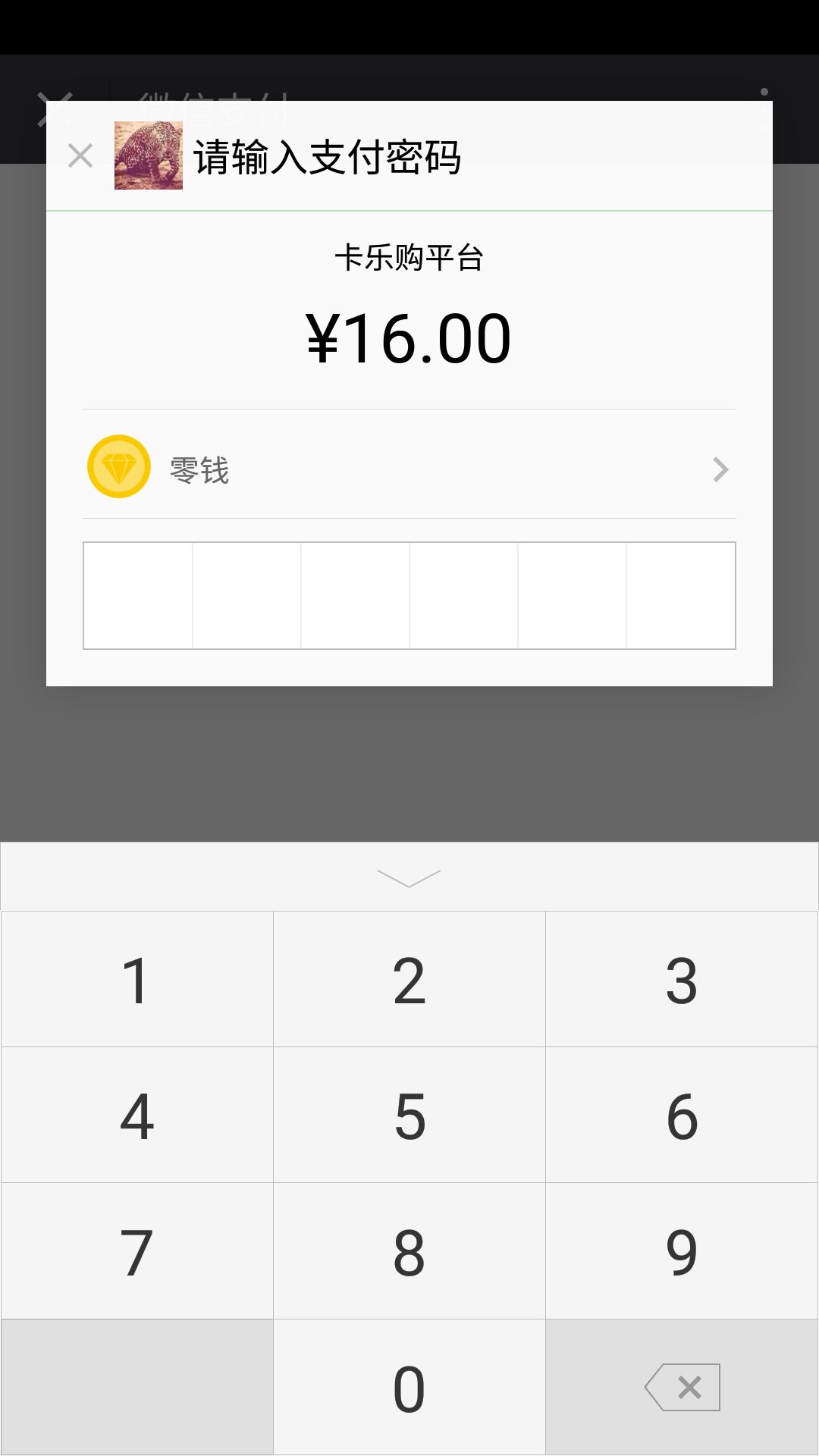Enter digit 4 on keypad
This screenshot has height=1456, width=819.
136,1116
